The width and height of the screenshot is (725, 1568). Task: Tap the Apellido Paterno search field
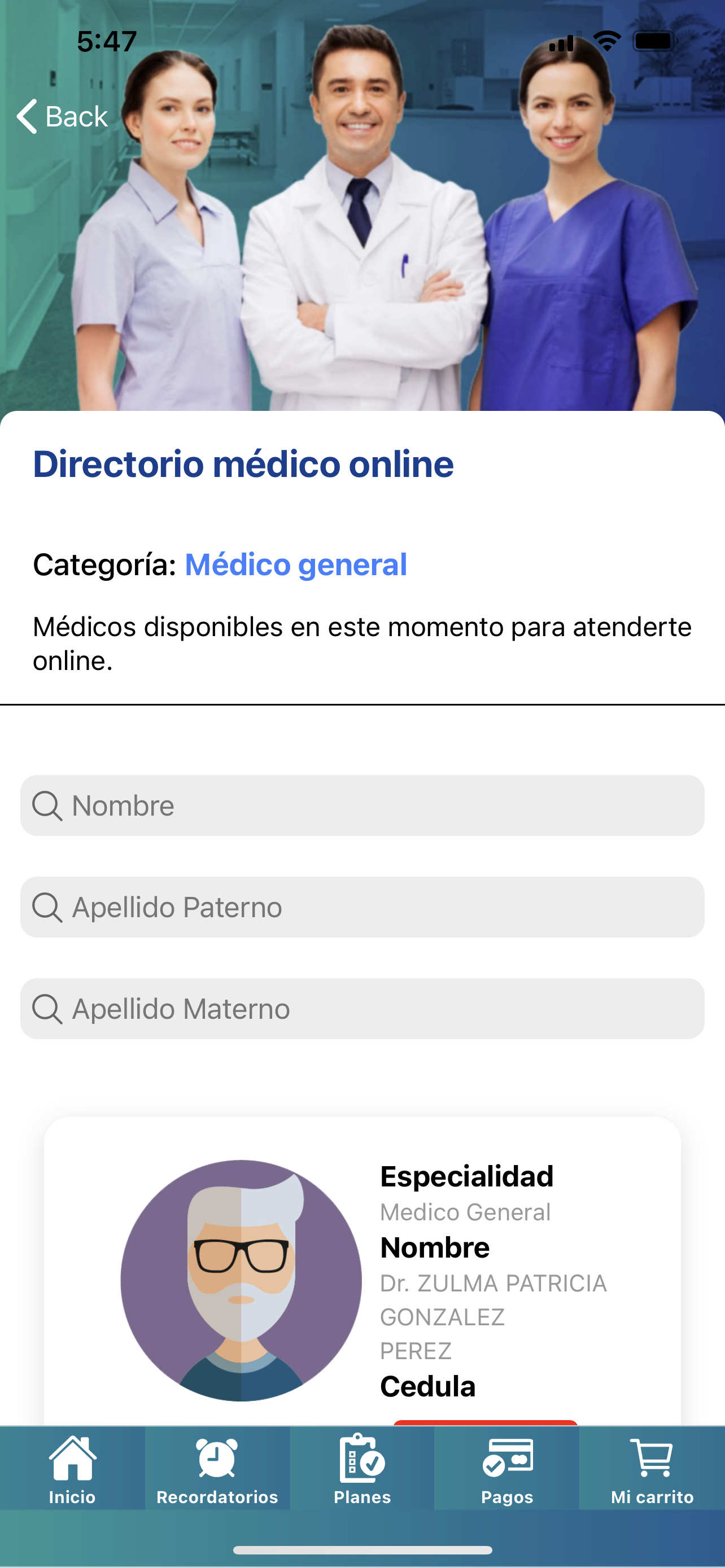click(x=362, y=907)
